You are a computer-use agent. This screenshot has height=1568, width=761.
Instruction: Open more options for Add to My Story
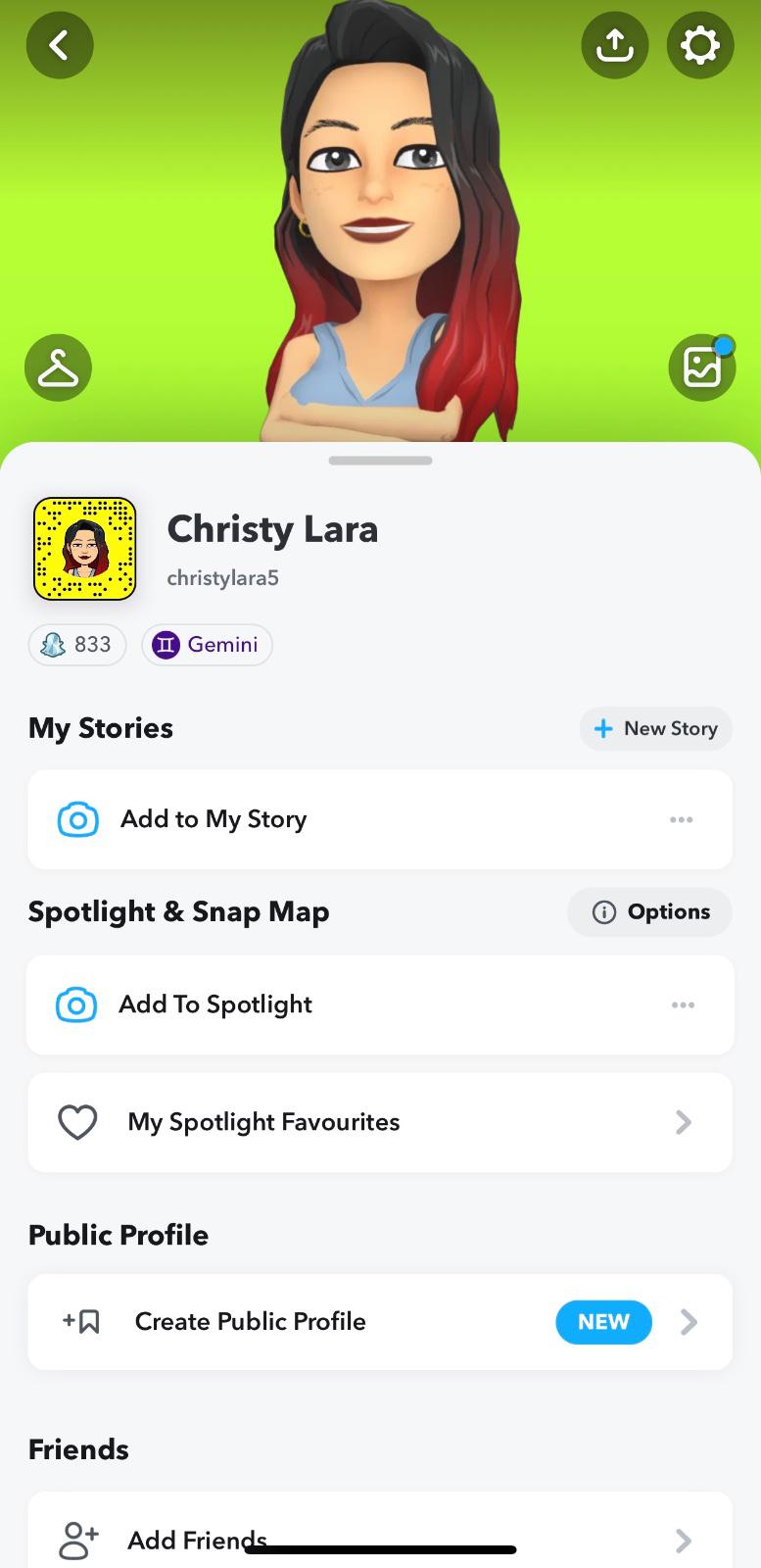point(682,819)
